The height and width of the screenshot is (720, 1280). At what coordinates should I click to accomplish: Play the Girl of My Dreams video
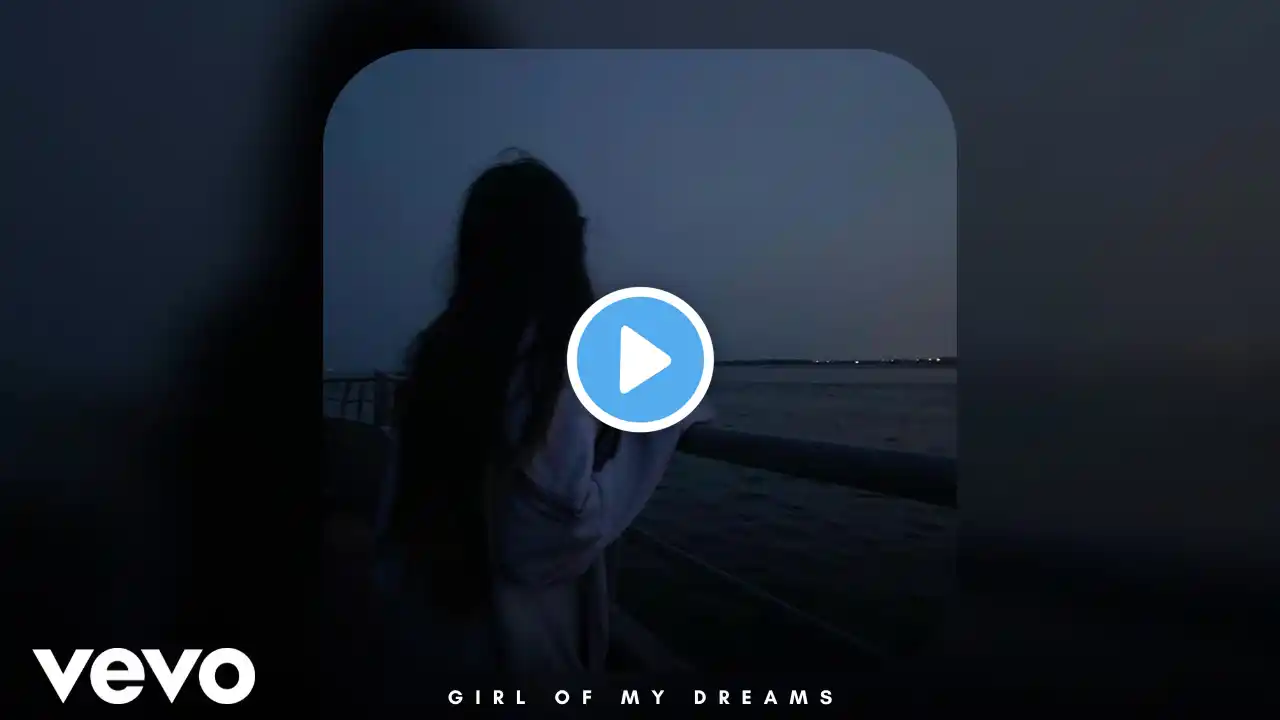[x=640, y=360]
